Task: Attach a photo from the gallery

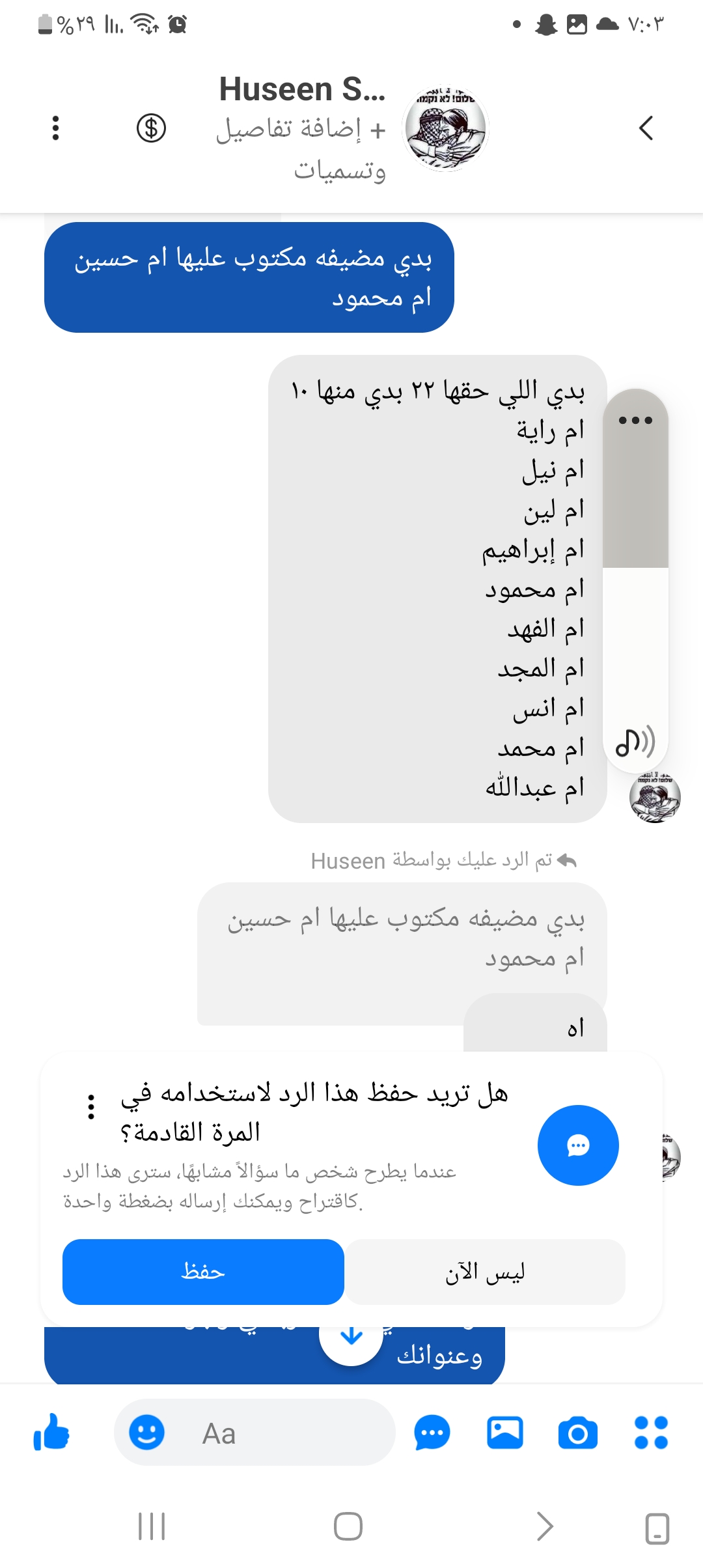Action: [x=504, y=1433]
